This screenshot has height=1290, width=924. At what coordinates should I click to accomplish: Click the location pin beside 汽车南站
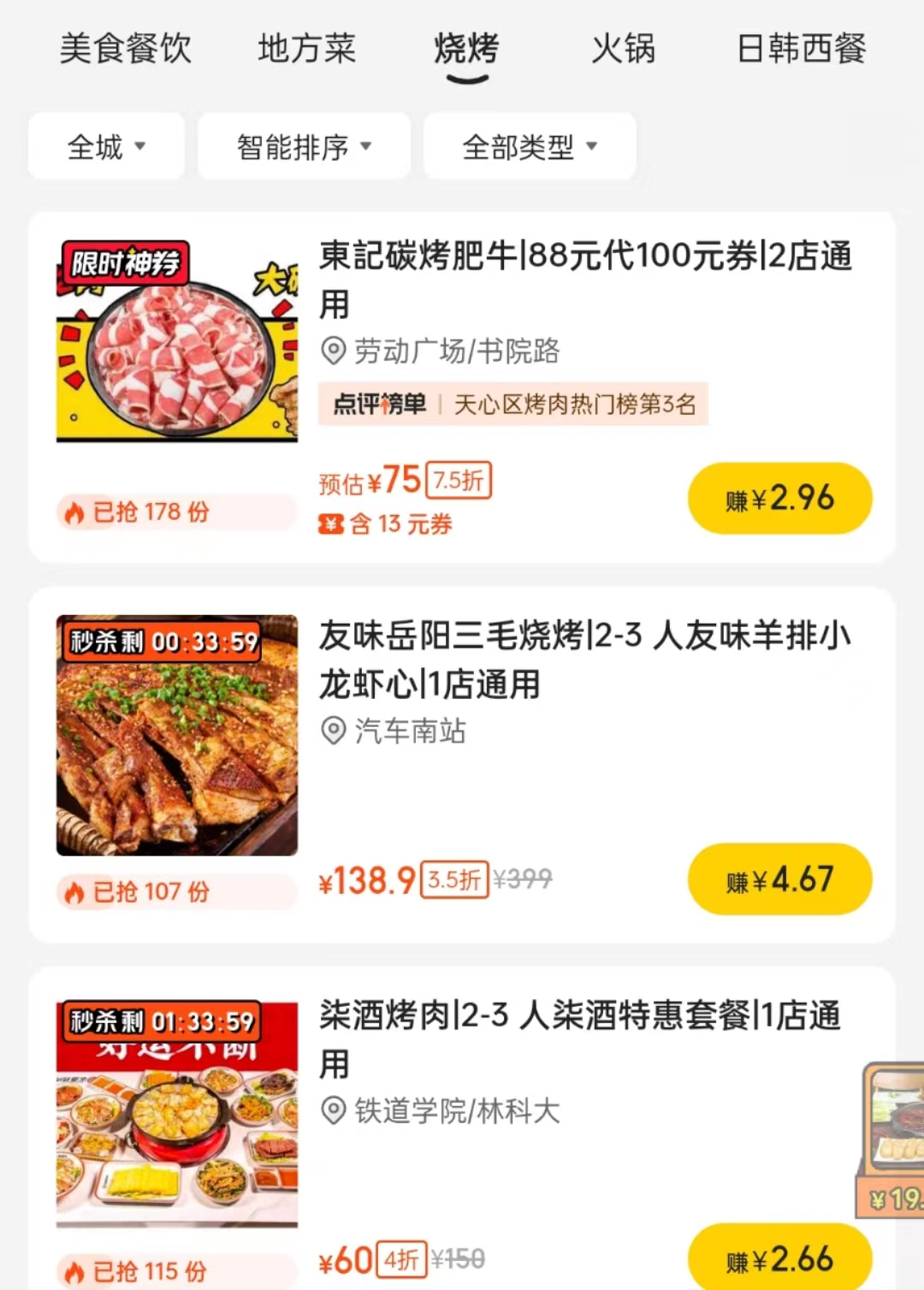click(x=333, y=732)
